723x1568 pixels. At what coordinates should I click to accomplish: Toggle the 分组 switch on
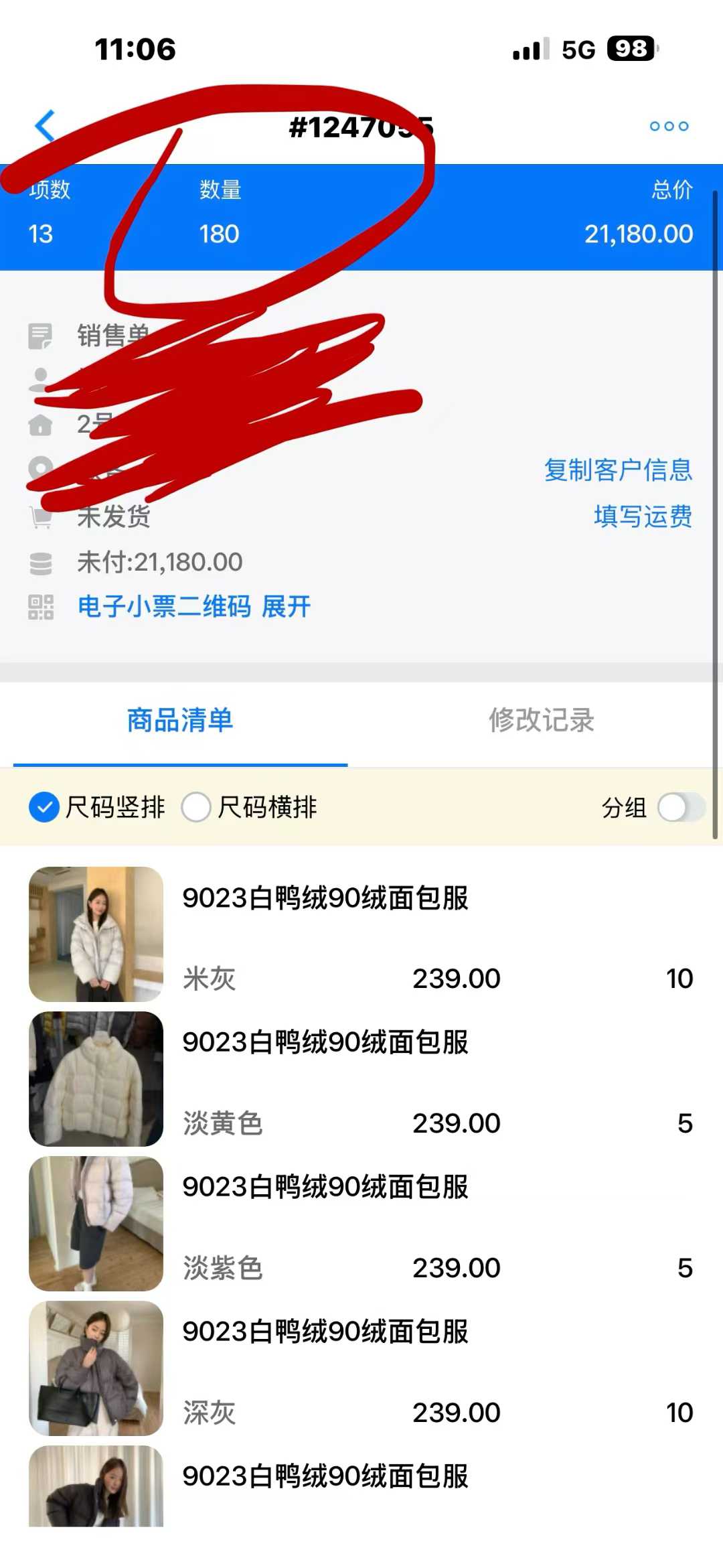(x=681, y=807)
